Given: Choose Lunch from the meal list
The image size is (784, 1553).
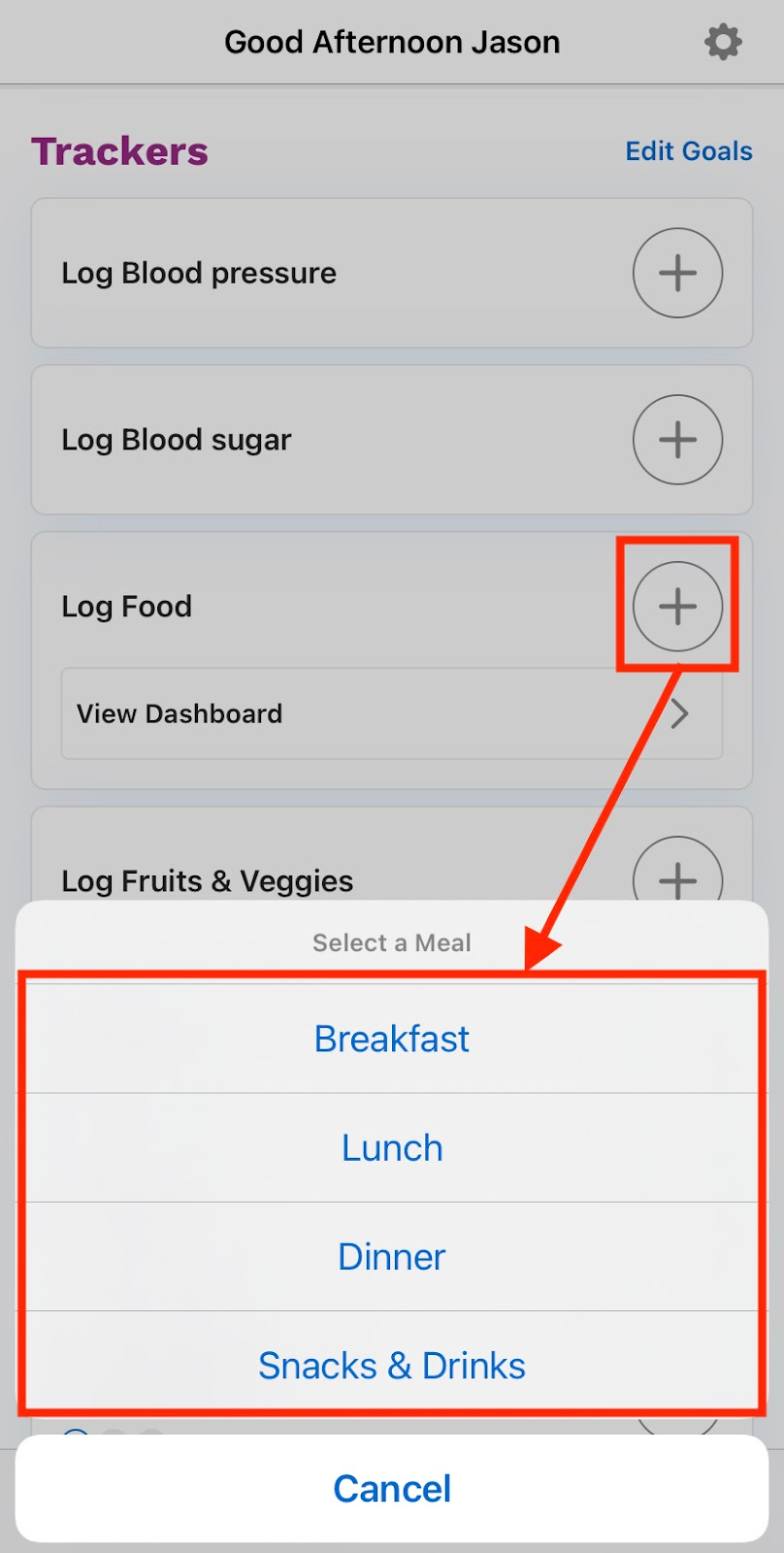Looking at the screenshot, I should click(392, 1147).
